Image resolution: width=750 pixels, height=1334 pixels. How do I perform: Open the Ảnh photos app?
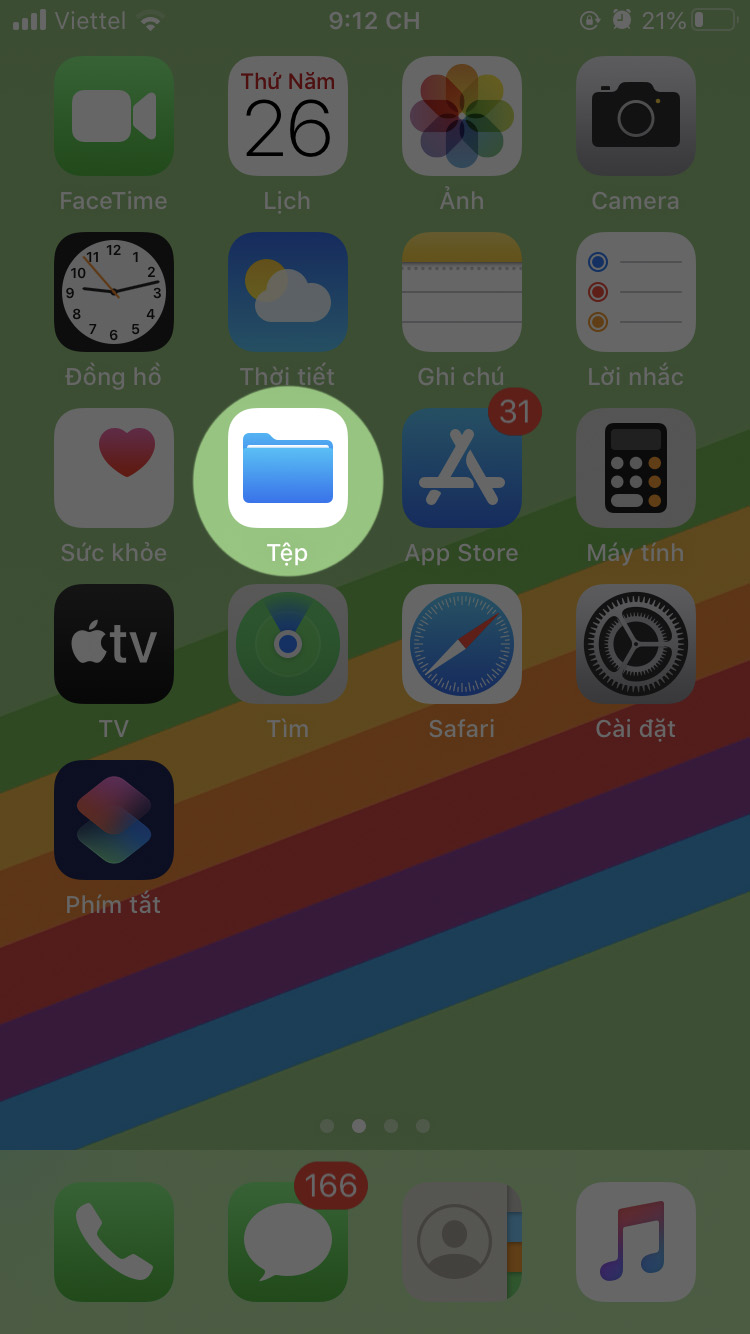click(x=462, y=116)
